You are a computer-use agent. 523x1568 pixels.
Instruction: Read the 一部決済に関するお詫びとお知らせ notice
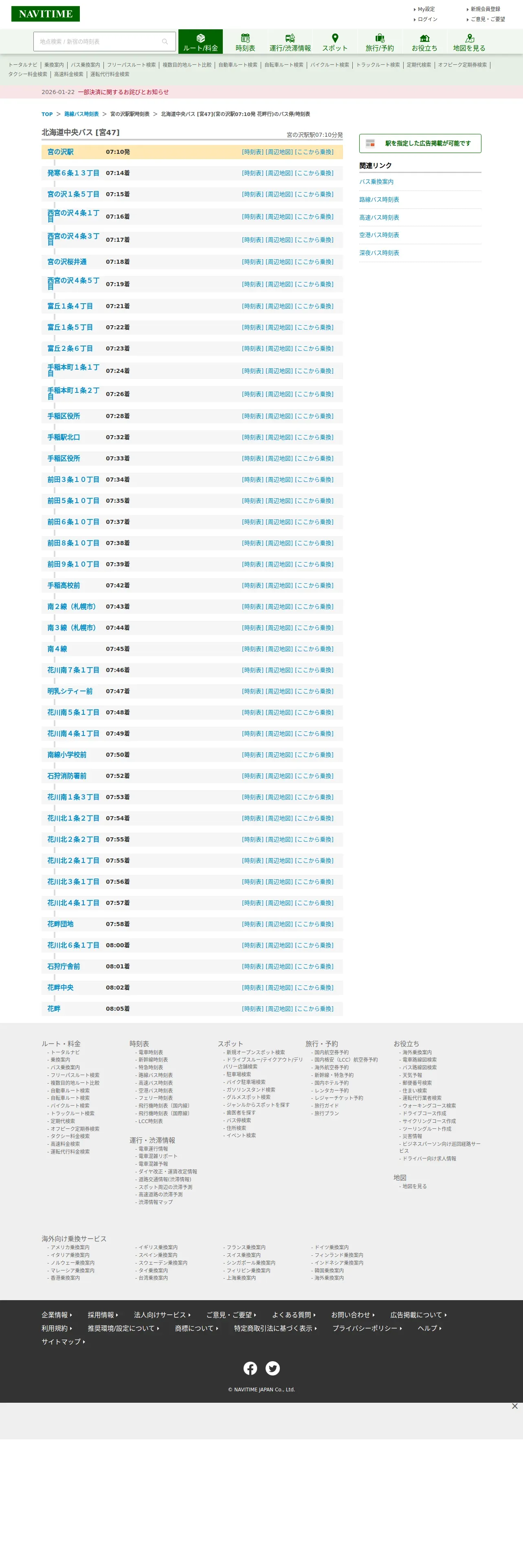point(123,92)
